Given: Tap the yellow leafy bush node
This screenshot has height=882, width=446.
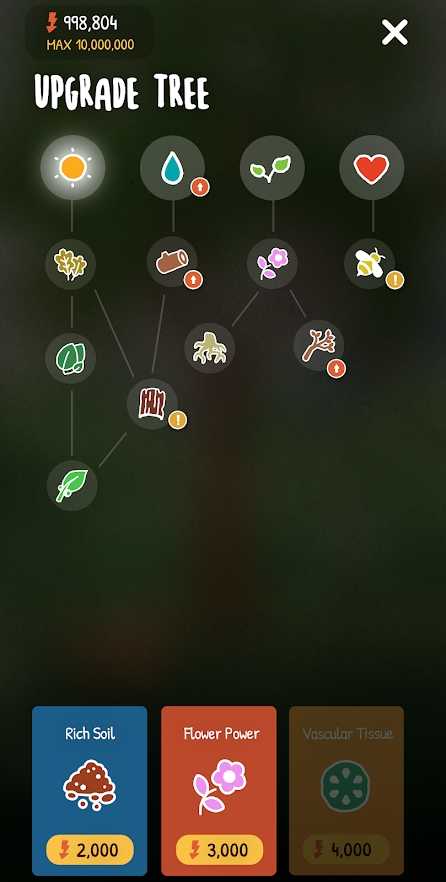Looking at the screenshot, I should [71, 264].
